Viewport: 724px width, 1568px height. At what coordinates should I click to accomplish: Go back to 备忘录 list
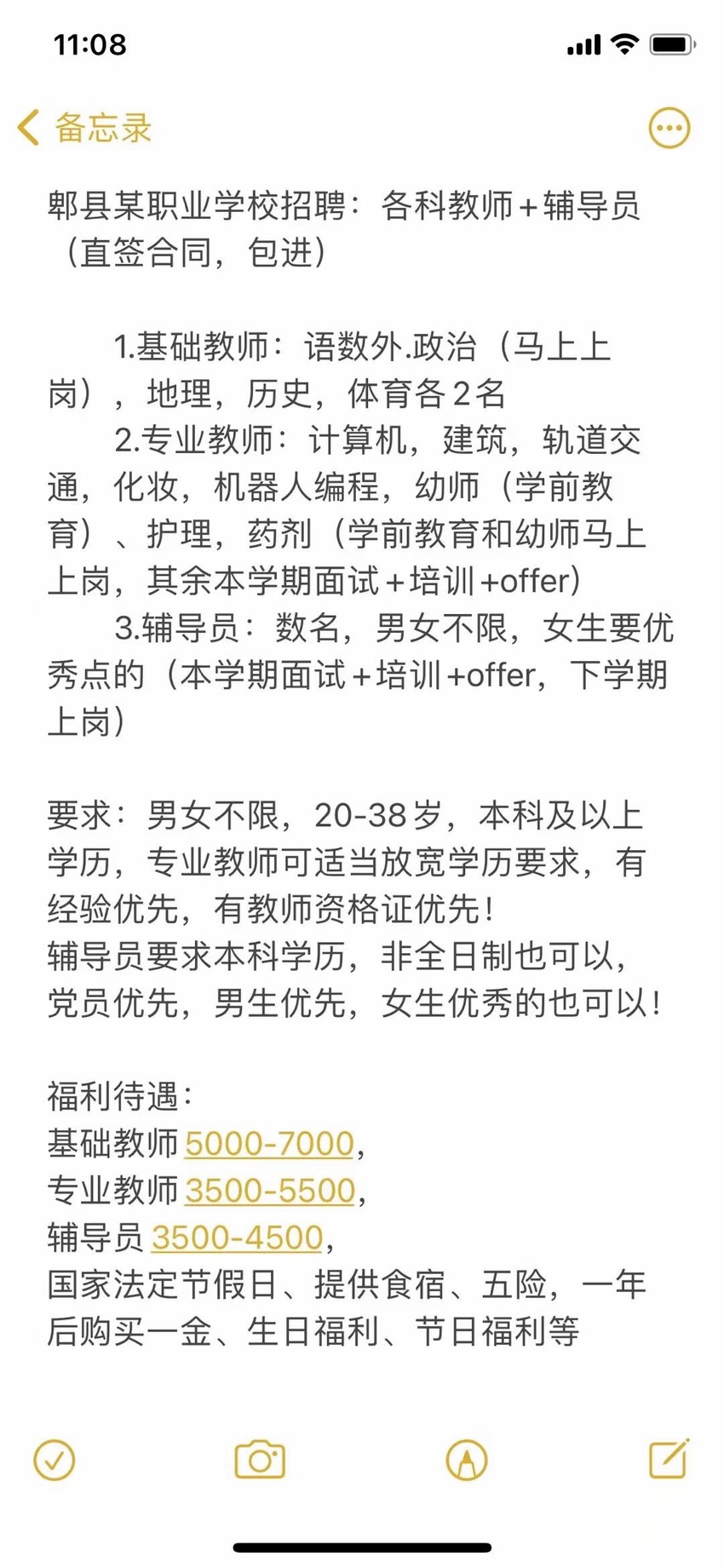click(x=84, y=128)
